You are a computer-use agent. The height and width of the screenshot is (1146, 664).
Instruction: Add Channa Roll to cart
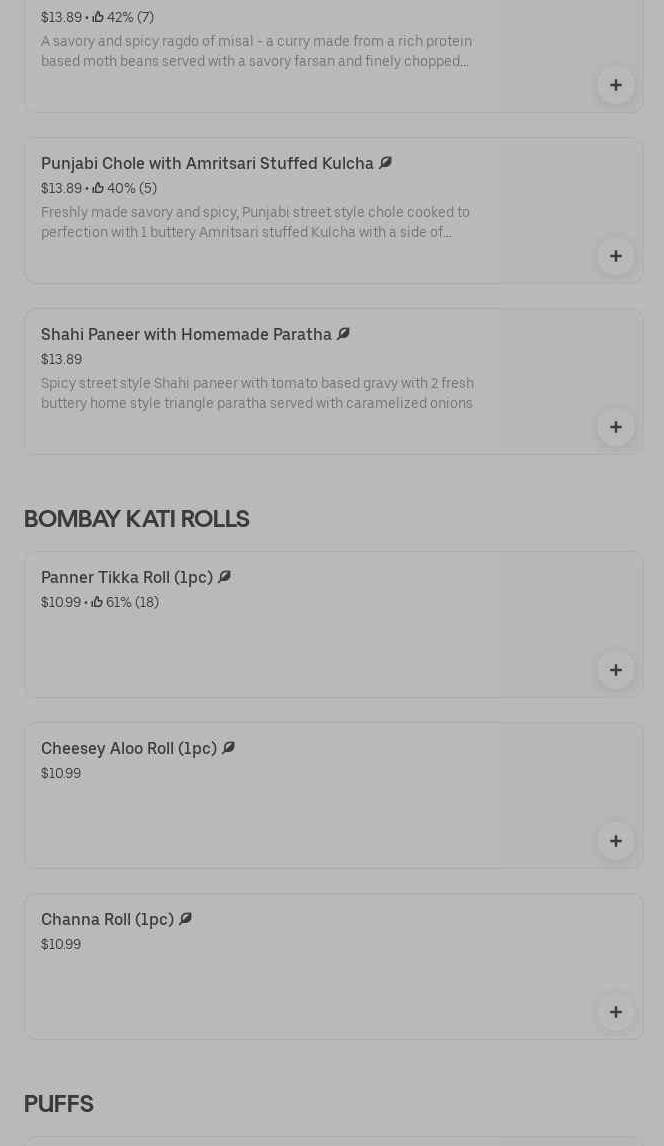click(616, 1012)
